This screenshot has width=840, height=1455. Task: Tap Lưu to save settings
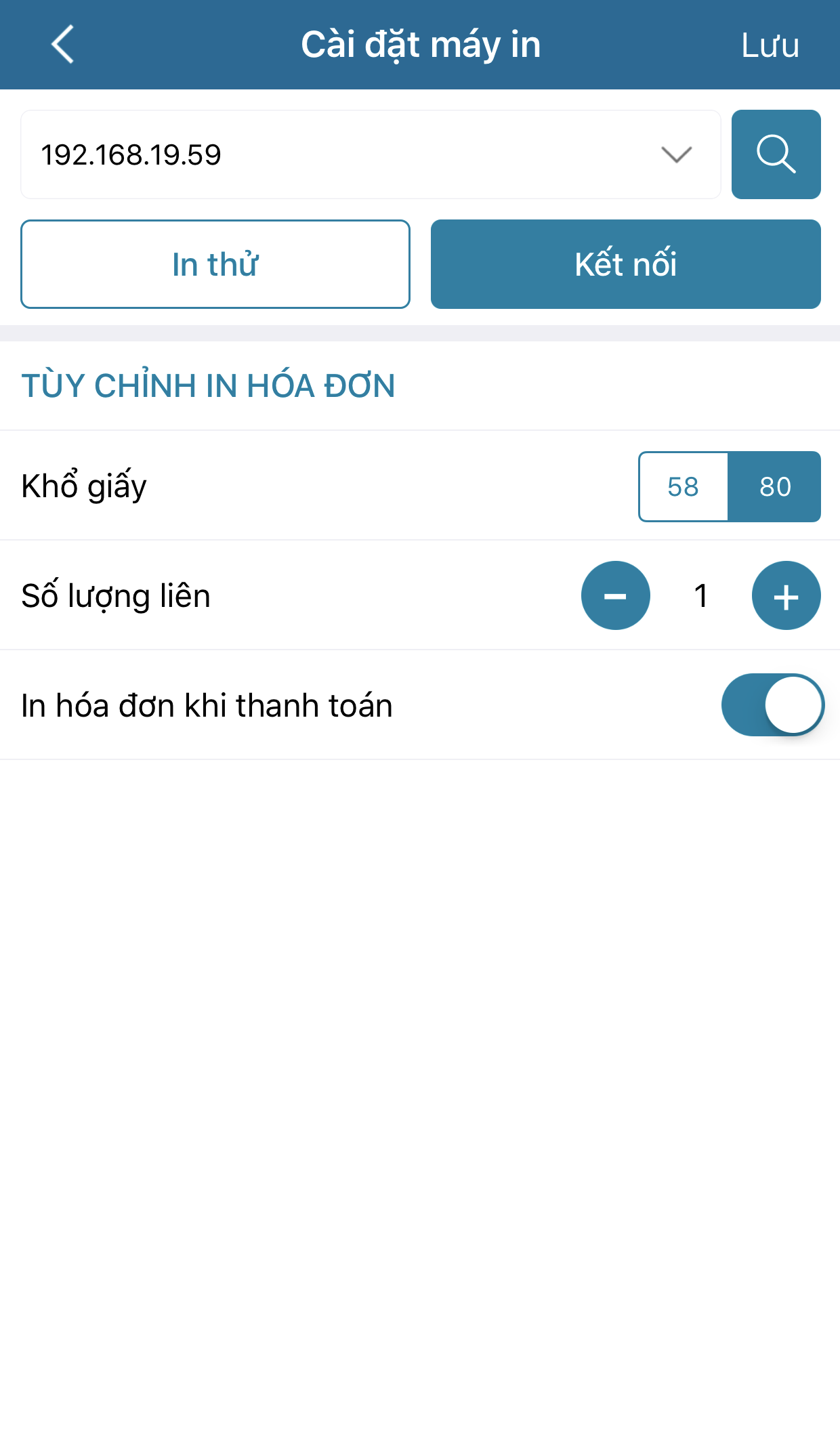point(770,45)
